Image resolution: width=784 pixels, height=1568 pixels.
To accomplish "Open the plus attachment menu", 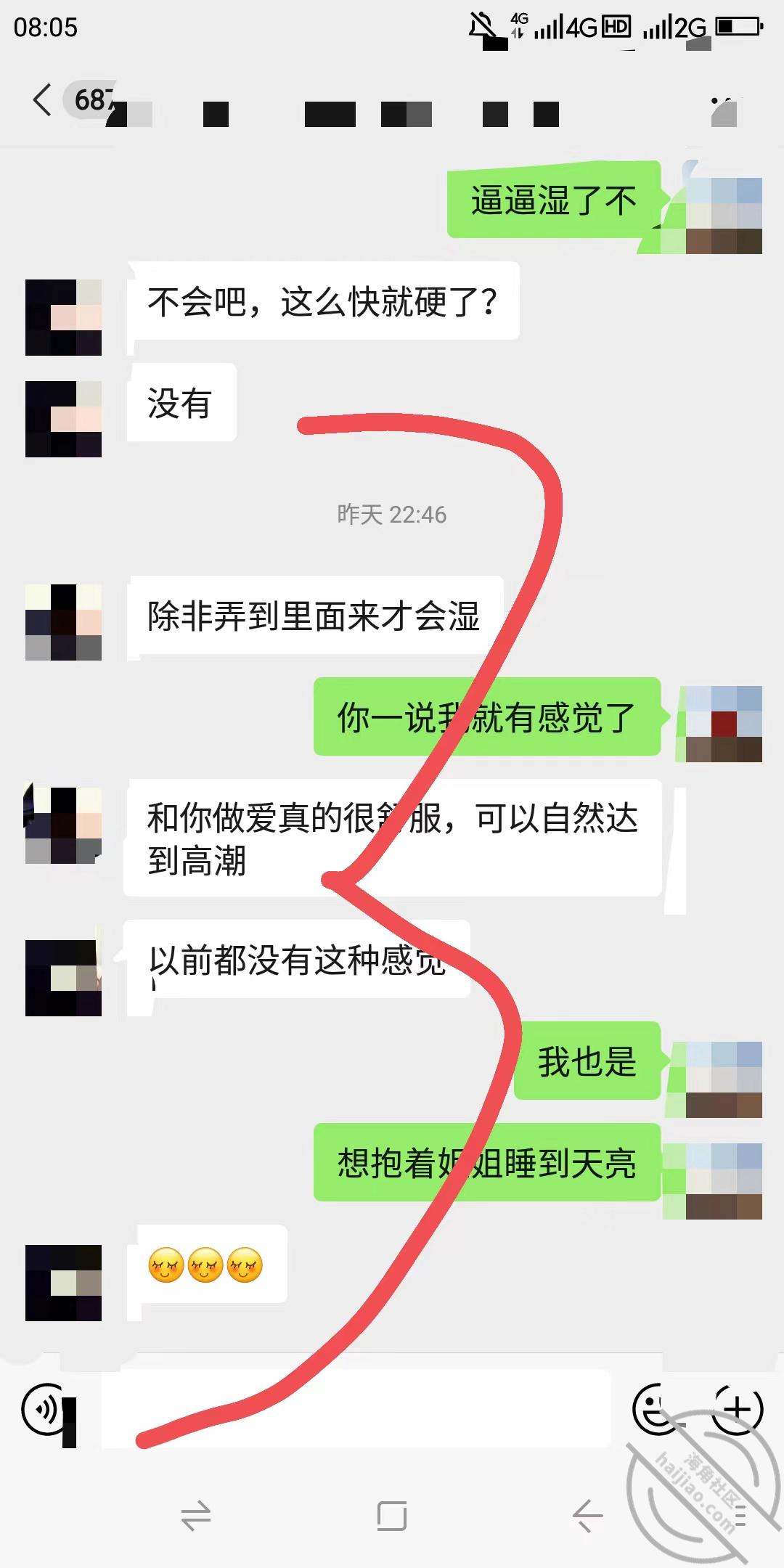I will coord(738,1409).
